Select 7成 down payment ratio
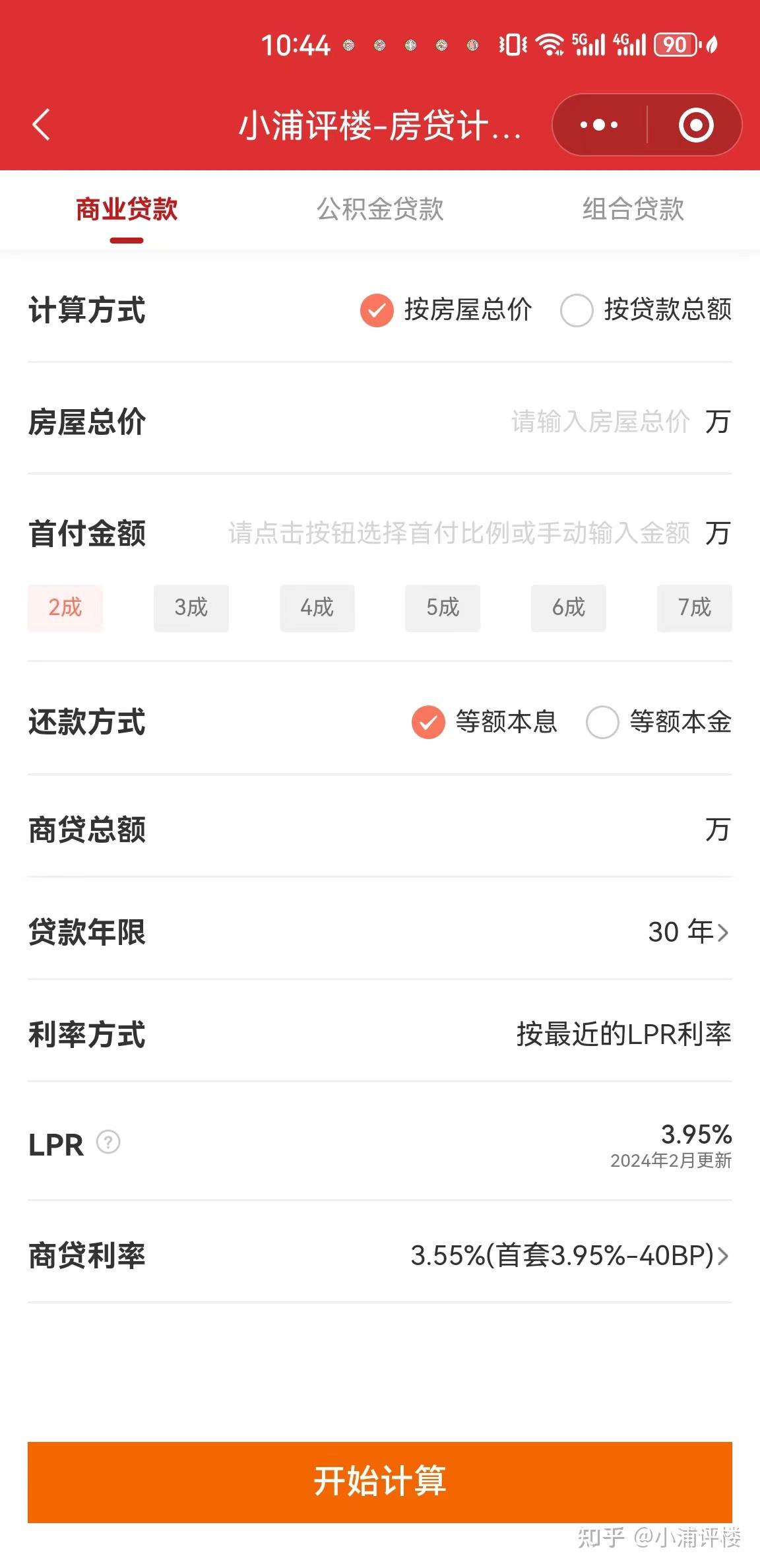760x1568 pixels. pyautogui.click(x=694, y=608)
